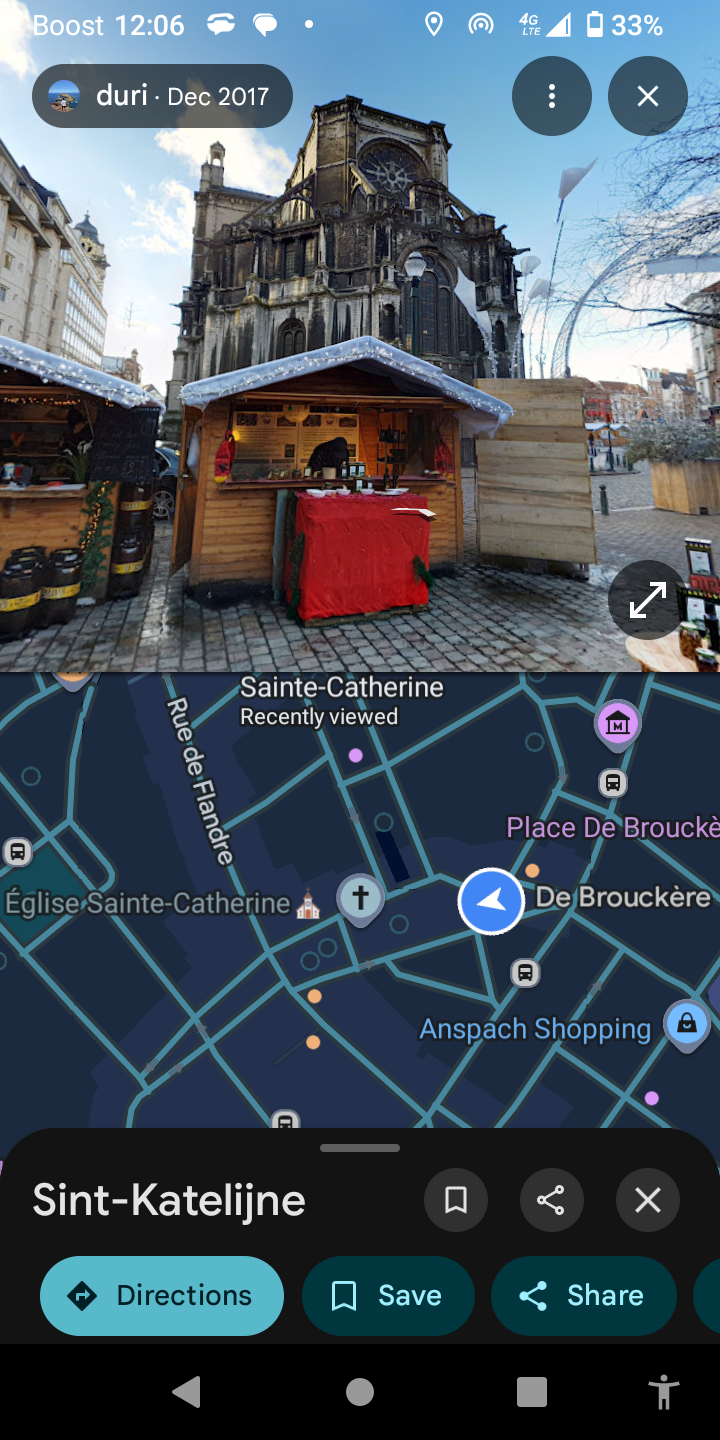The width and height of the screenshot is (720, 1440).
Task: Expand the Street View to full screen
Action: 647,599
